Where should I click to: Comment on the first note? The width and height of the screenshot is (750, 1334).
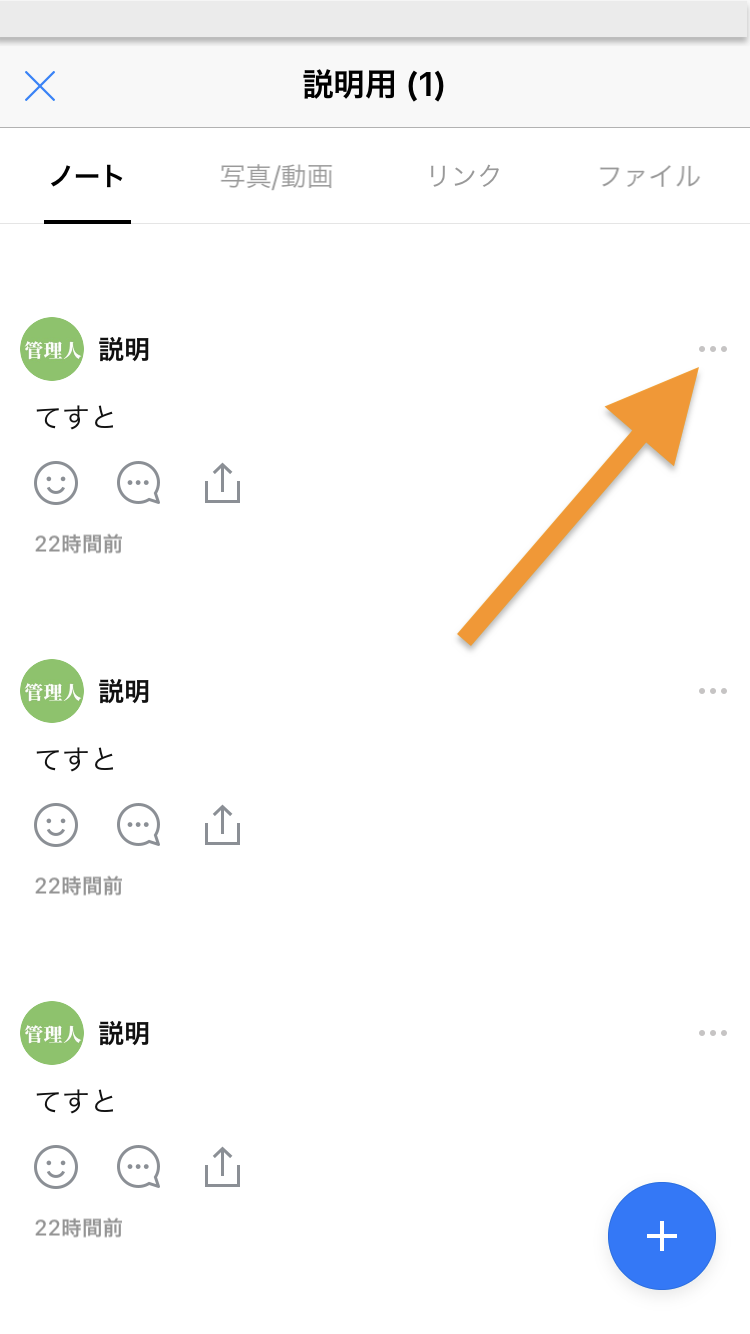coord(139,484)
